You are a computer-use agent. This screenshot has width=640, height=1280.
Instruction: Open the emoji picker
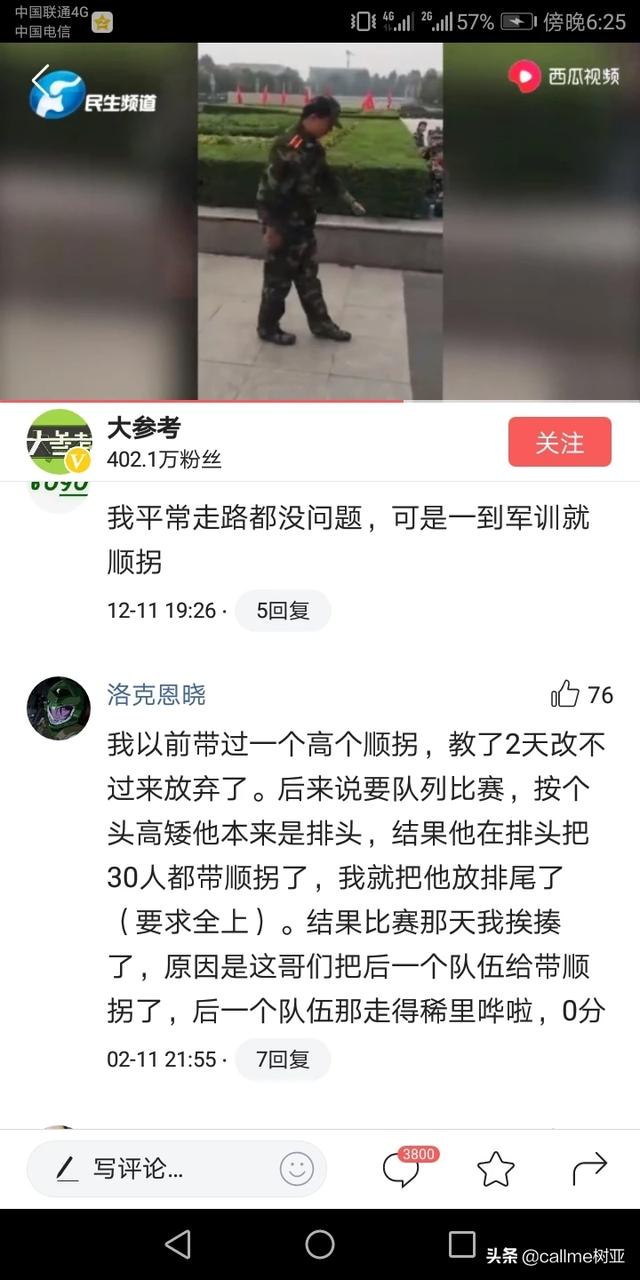296,1168
